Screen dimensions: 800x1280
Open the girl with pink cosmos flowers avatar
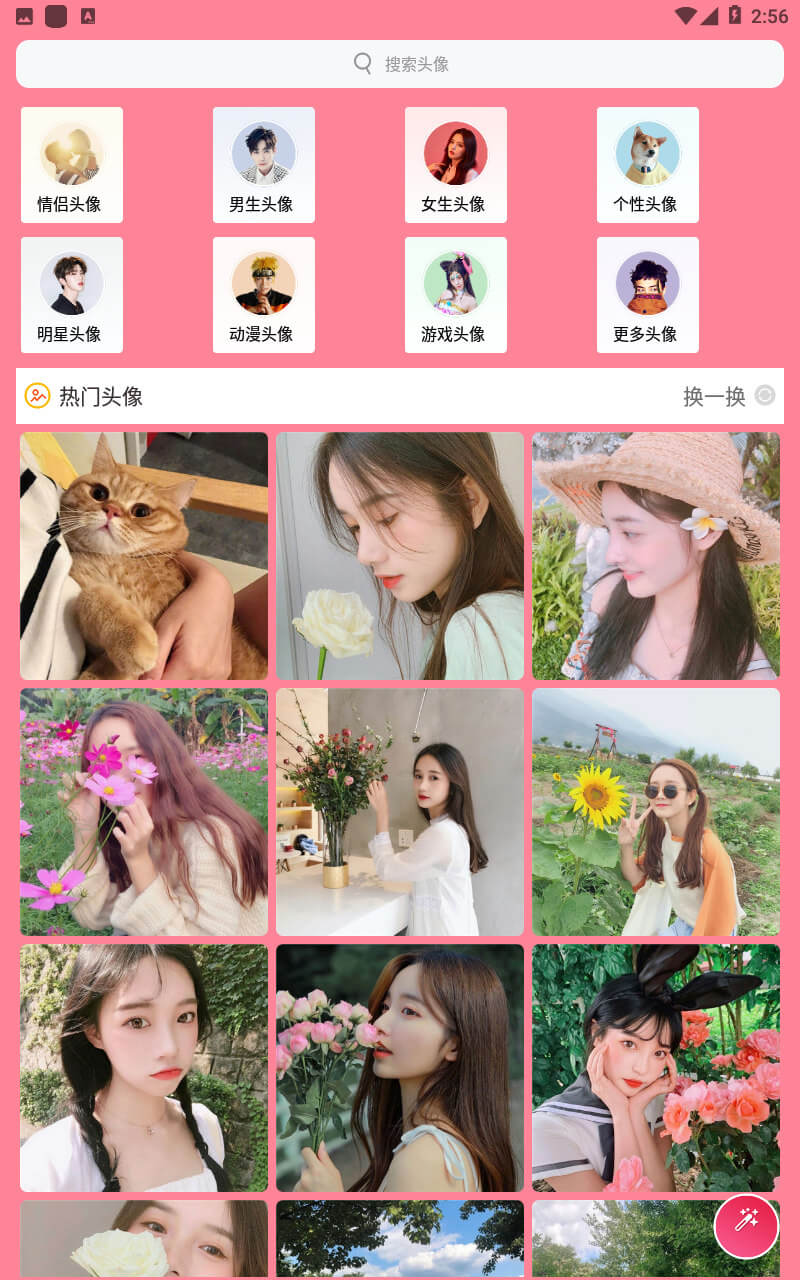[144, 812]
